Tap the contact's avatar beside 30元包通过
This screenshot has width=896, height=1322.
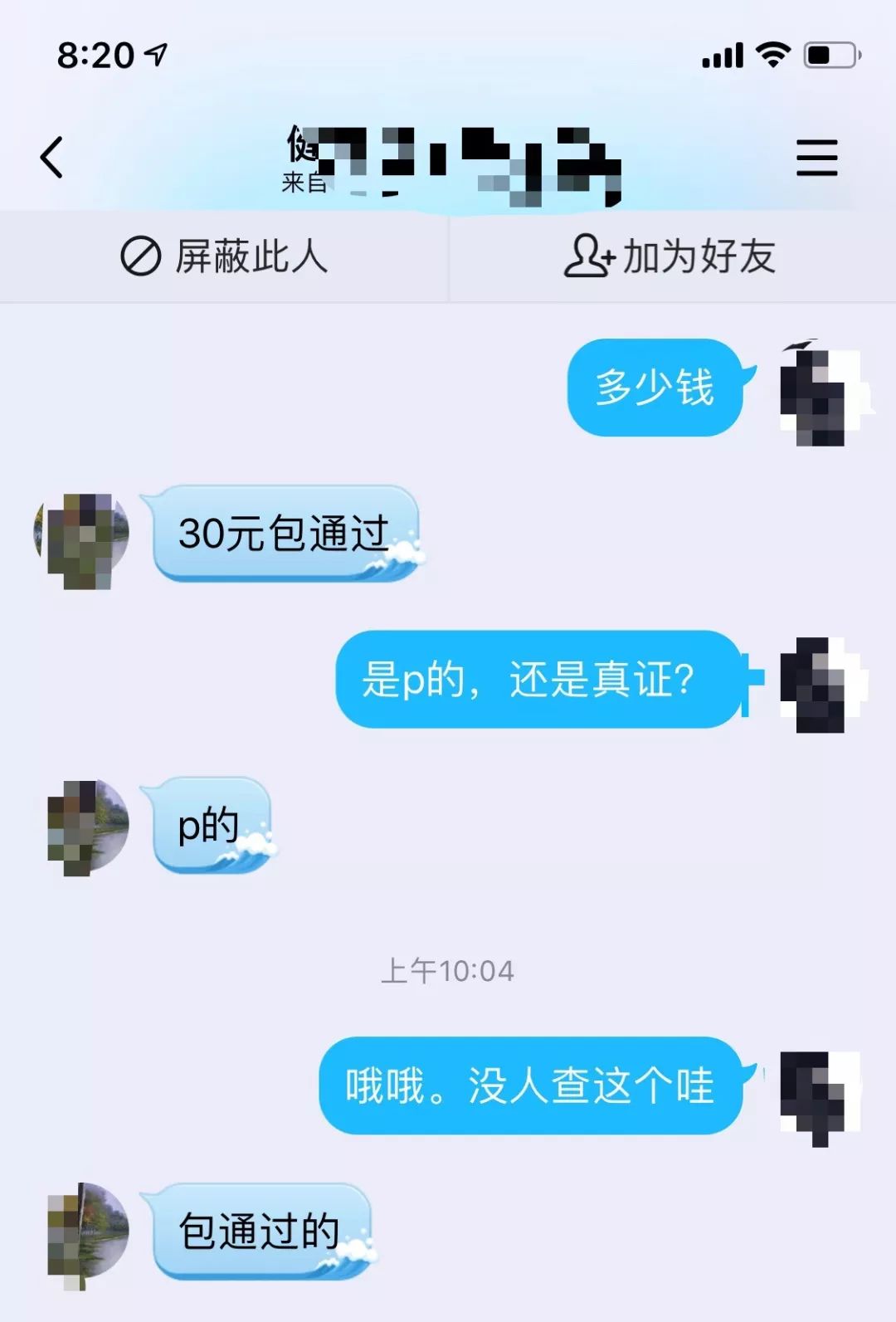tap(80, 535)
